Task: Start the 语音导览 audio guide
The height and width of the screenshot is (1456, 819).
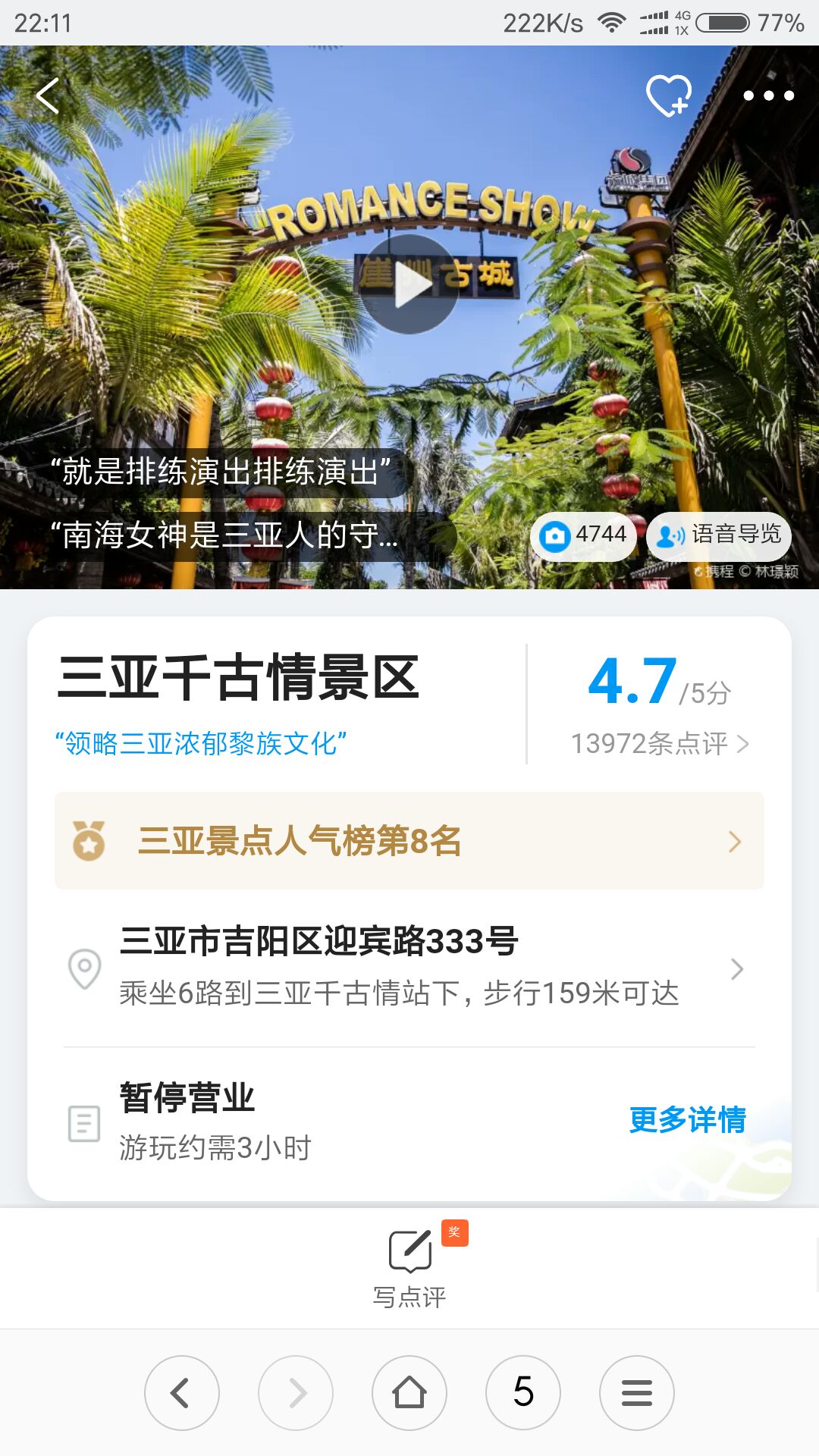Action: point(719,535)
